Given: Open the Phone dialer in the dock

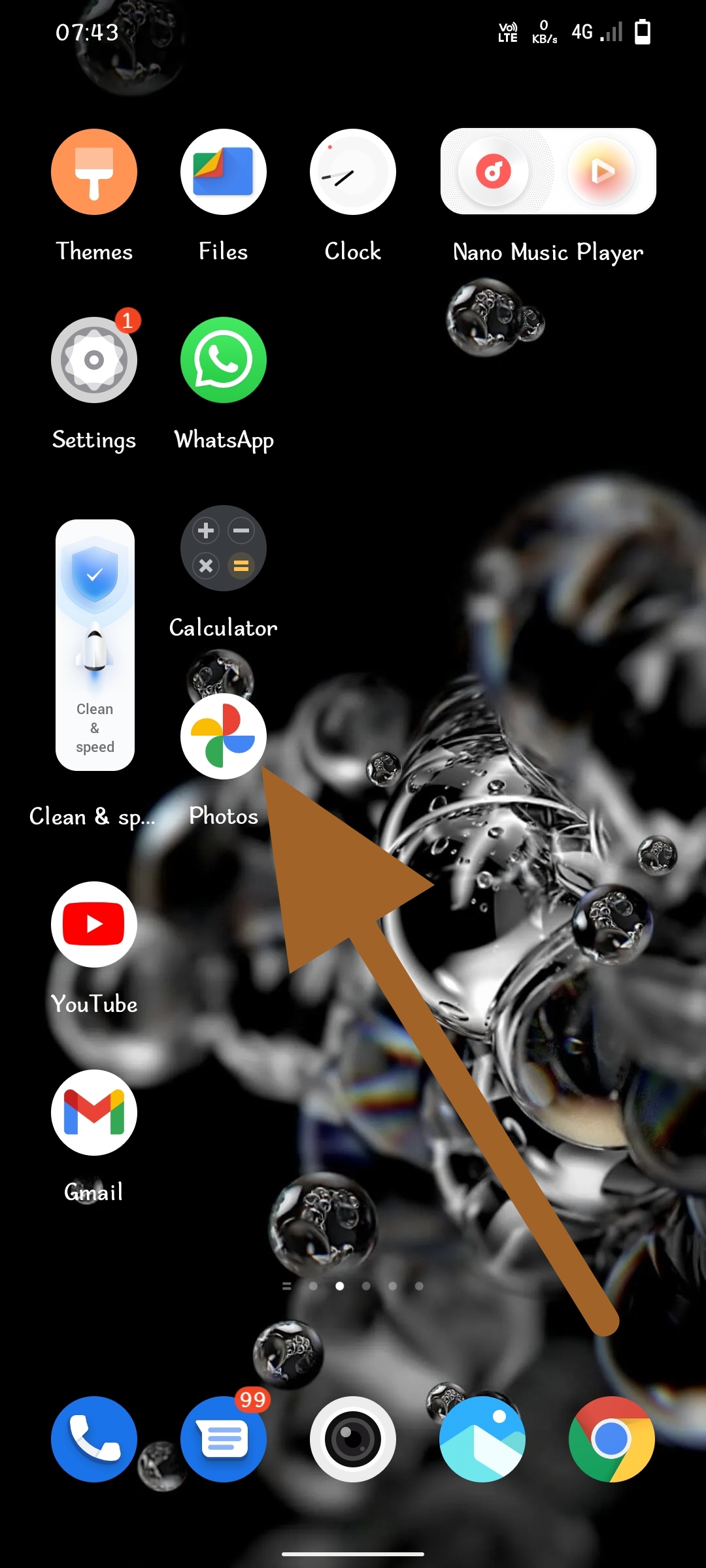Looking at the screenshot, I should pos(94,1439).
